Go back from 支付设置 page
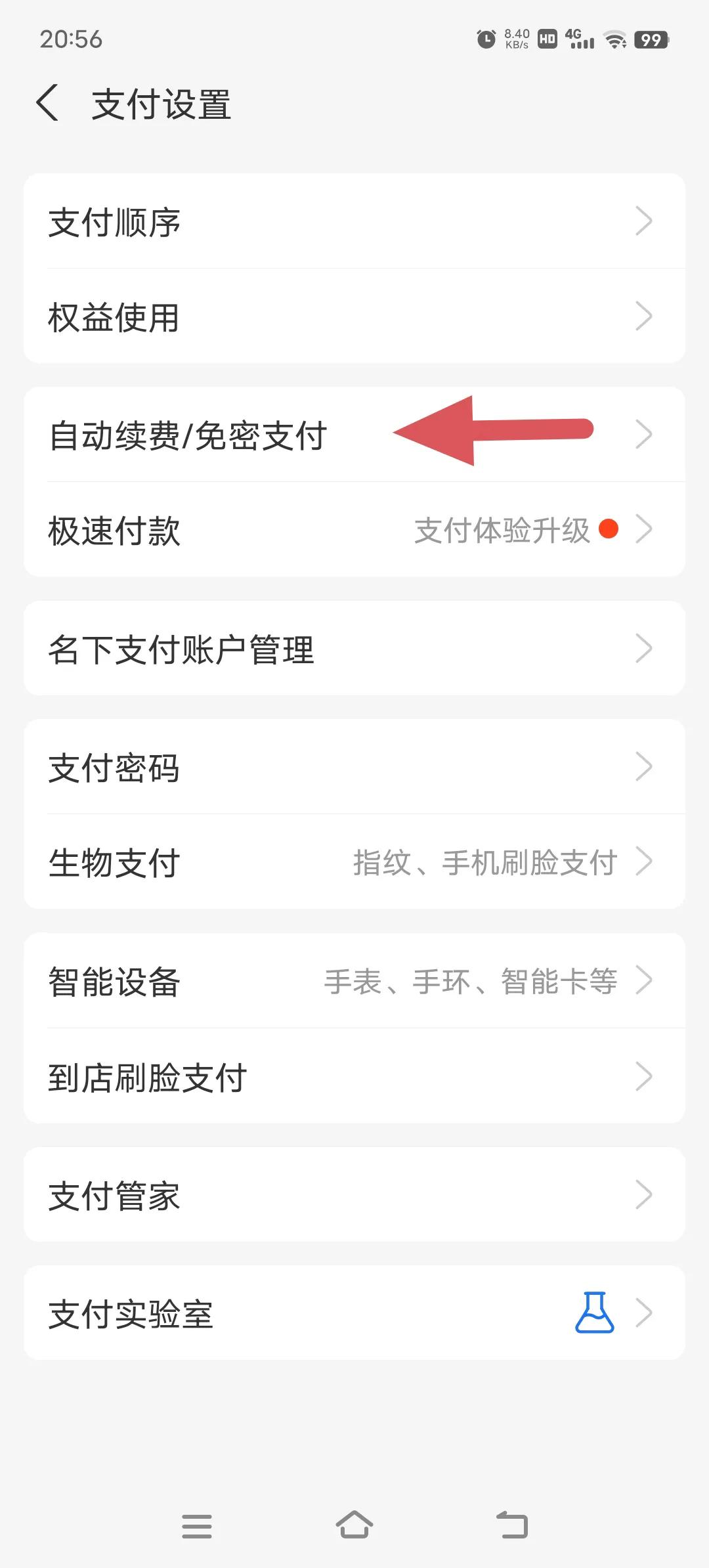The image size is (709, 1568). point(48,104)
